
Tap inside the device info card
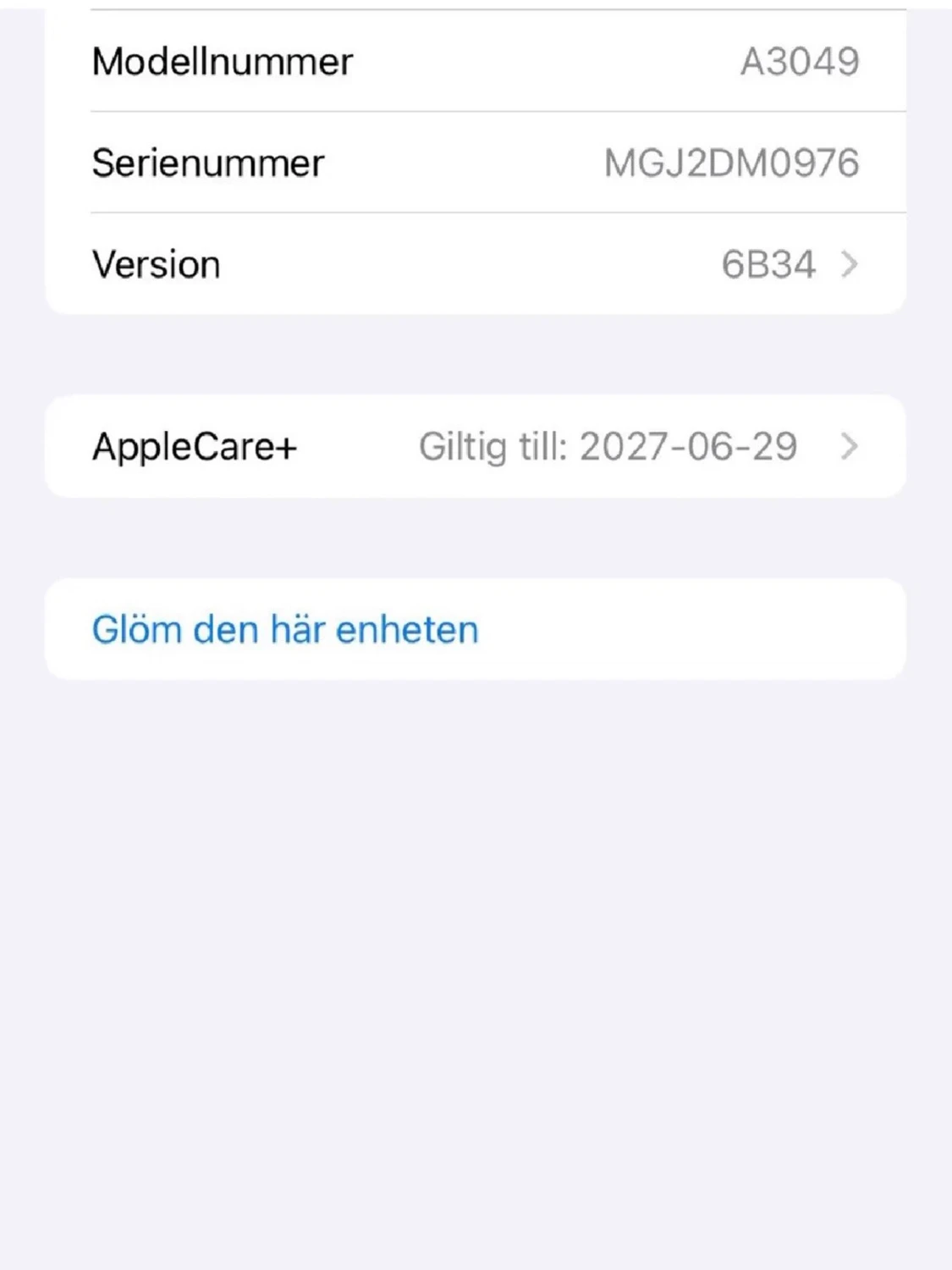pyautogui.click(x=474, y=163)
